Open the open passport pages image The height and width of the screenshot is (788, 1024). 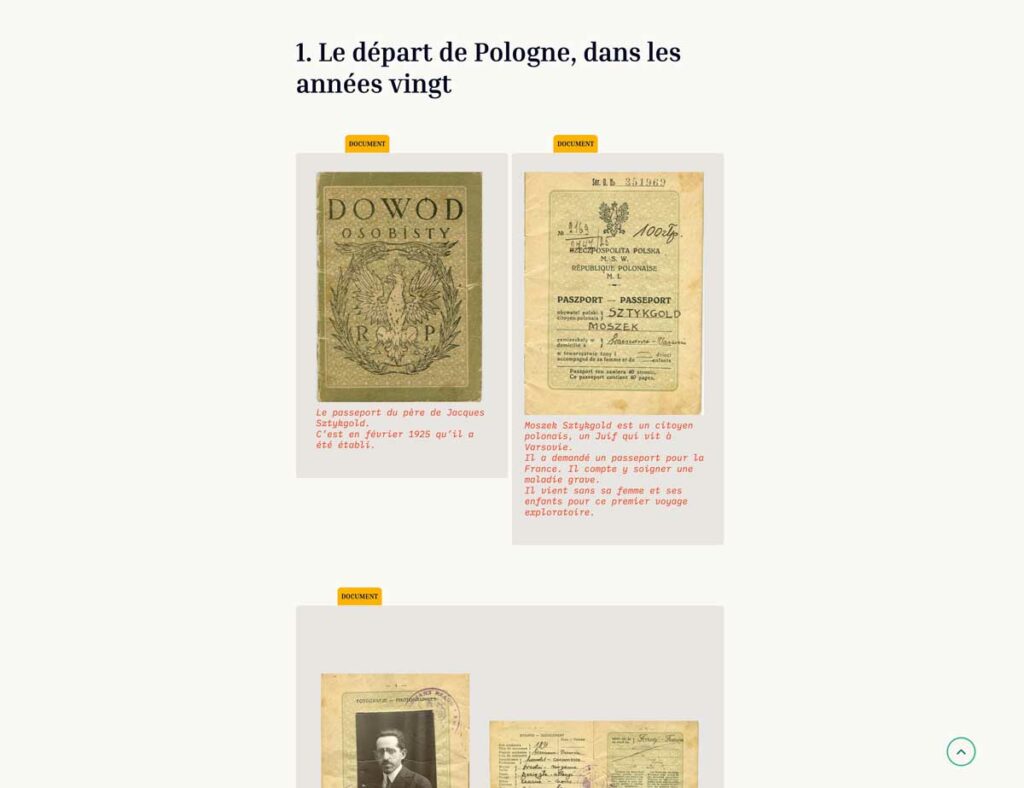tap(594, 754)
